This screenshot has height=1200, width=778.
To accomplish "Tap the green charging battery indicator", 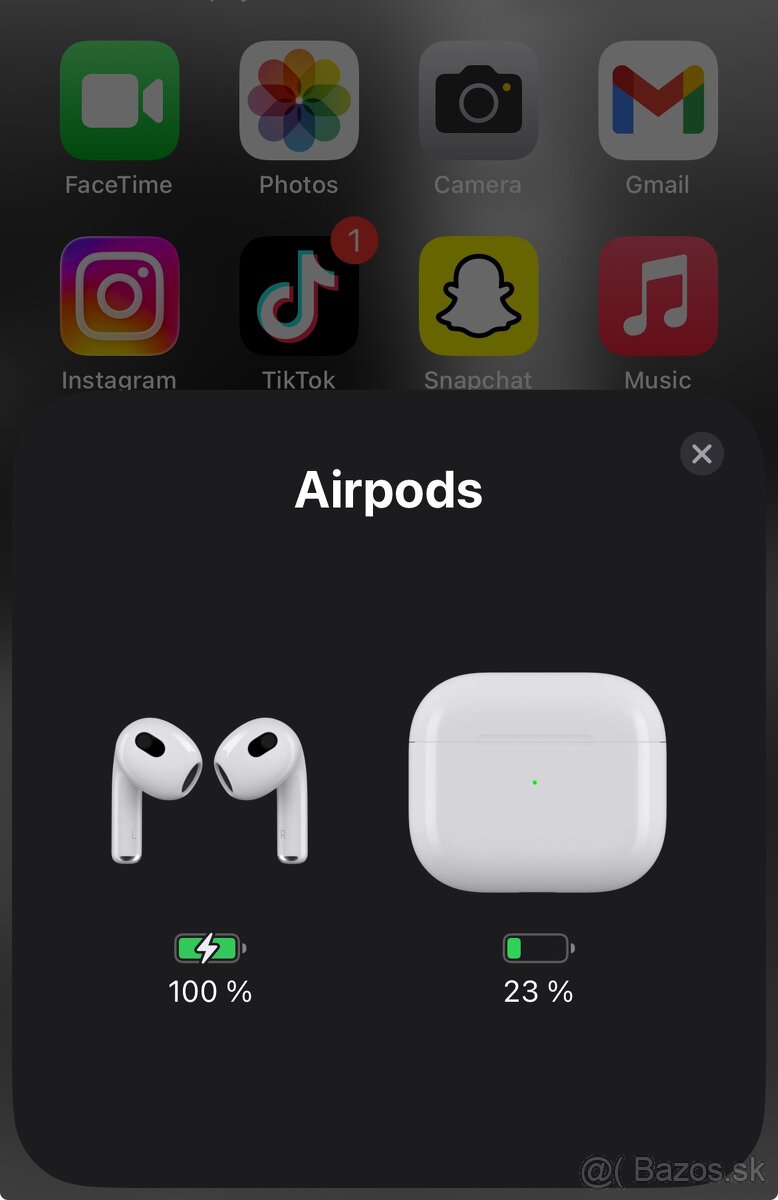I will point(208,947).
